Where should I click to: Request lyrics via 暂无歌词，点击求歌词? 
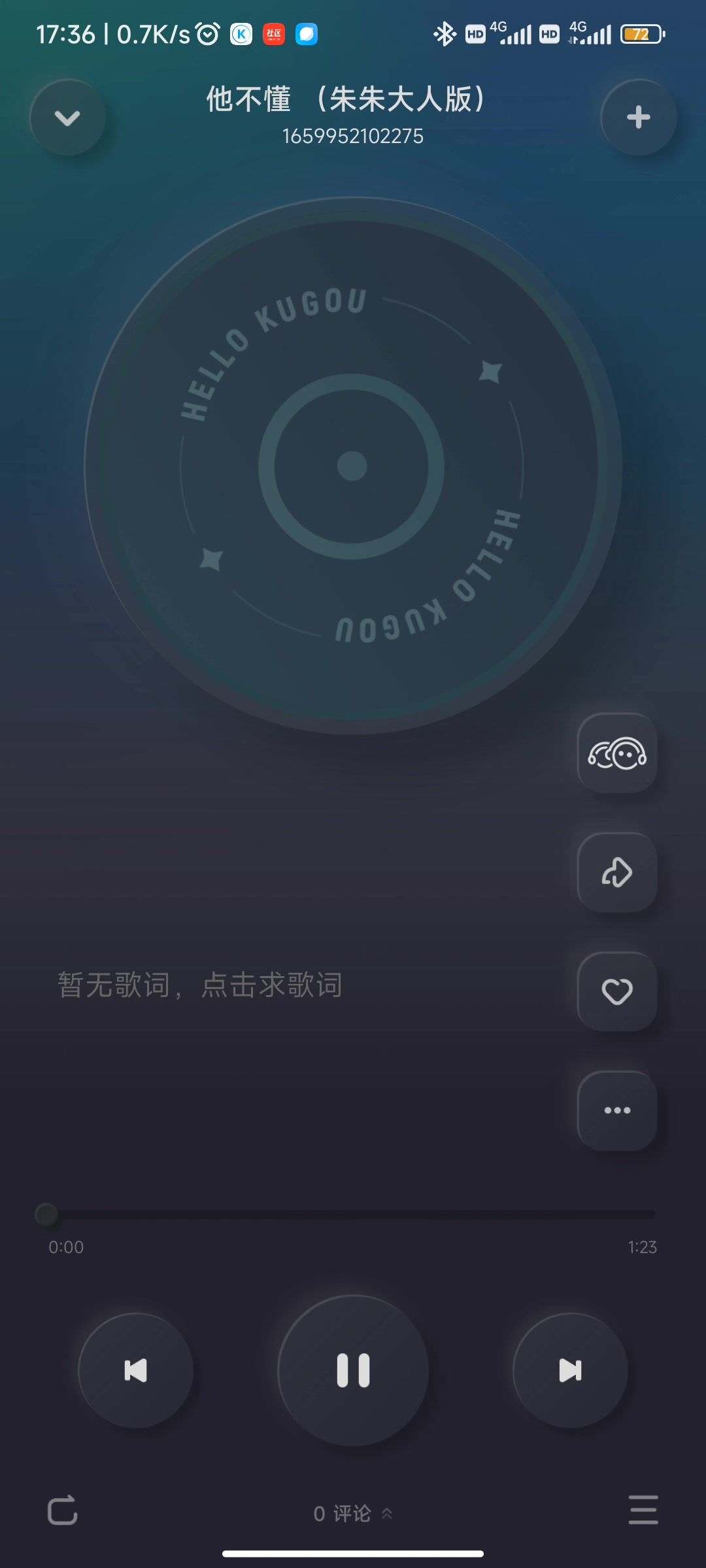[x=200, y=985]
